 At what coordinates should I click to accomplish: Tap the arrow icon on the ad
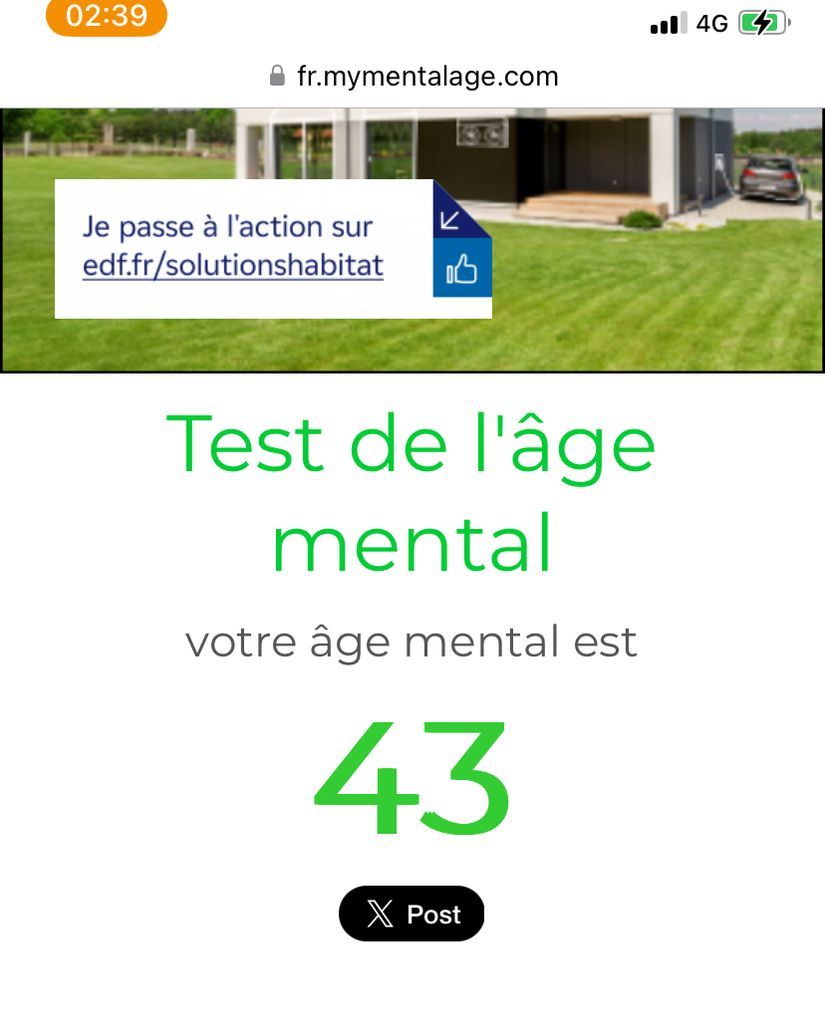(x=450, y=220)
